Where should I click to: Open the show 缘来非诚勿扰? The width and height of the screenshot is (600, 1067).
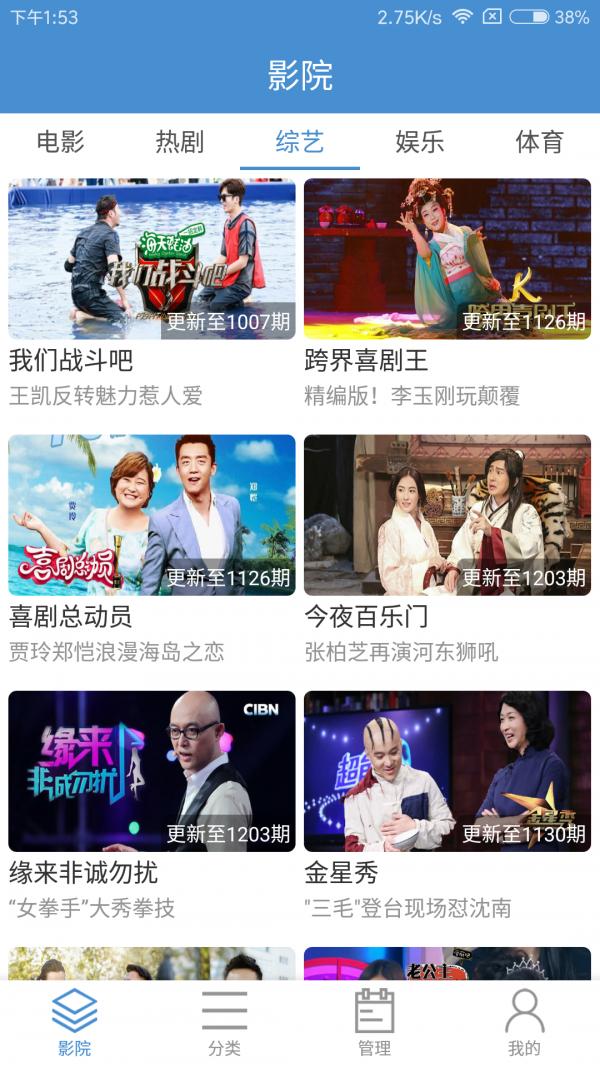point(152,771)
